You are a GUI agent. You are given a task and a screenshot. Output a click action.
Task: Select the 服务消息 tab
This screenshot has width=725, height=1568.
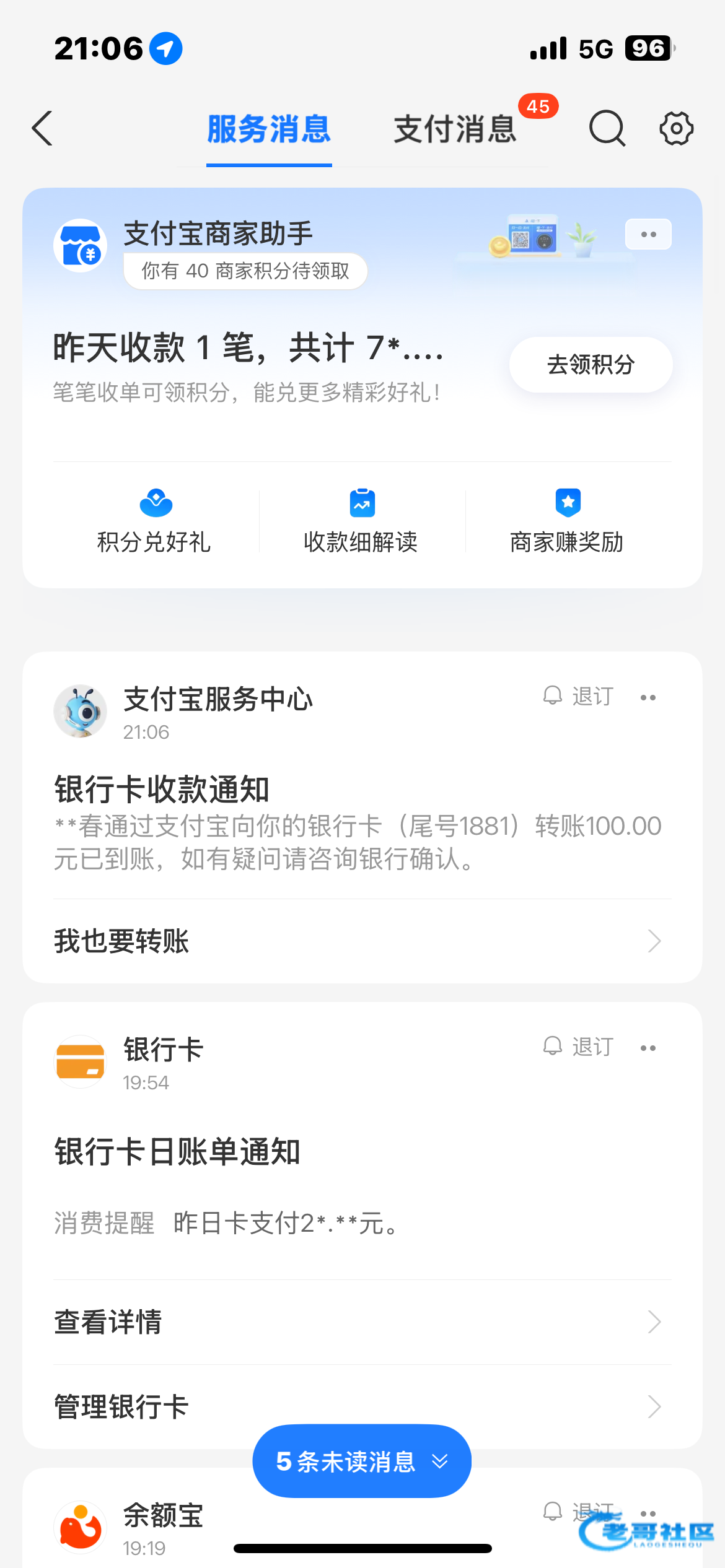[269, 129]
